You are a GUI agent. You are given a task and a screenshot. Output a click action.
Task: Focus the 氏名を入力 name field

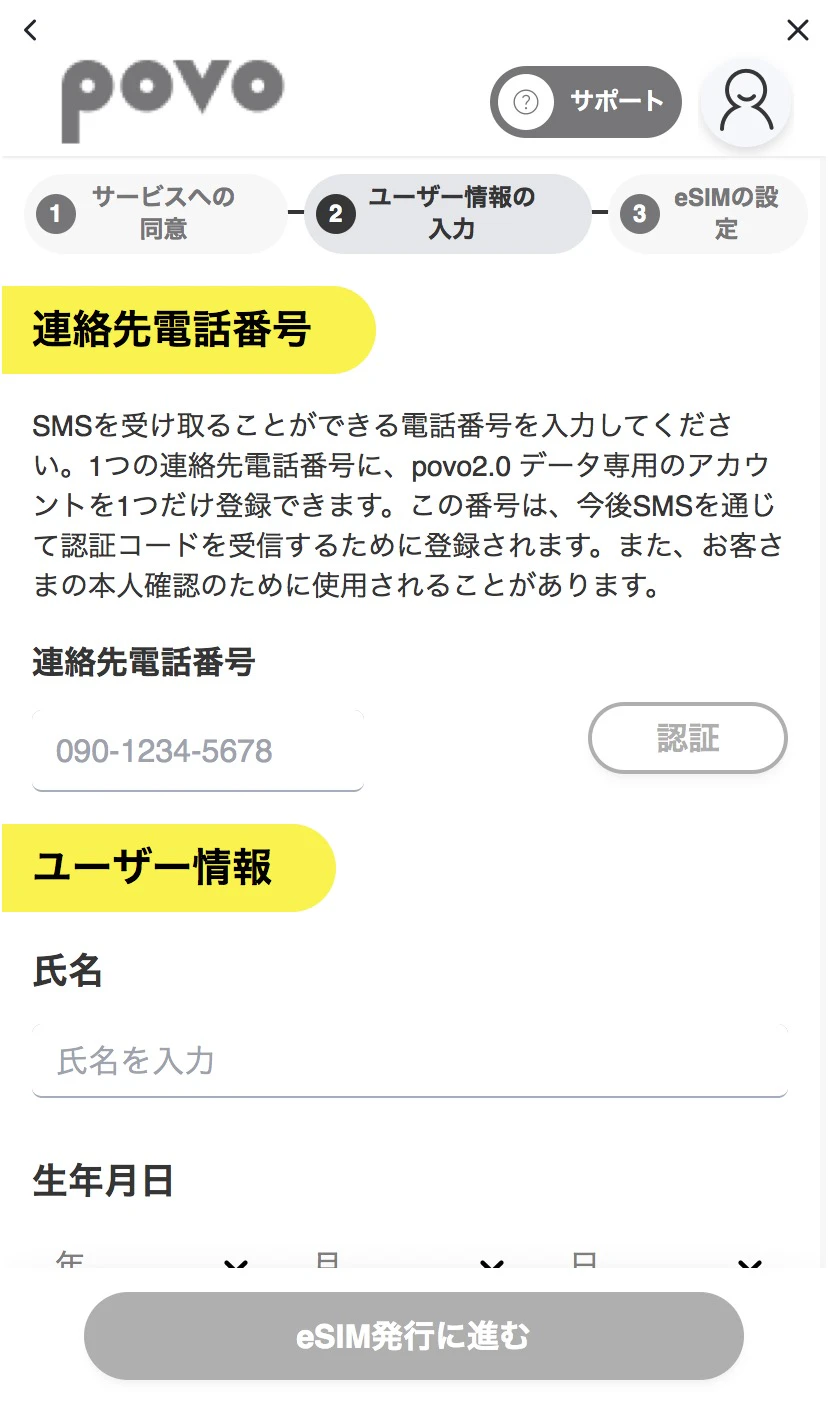tap(410, 1061)
